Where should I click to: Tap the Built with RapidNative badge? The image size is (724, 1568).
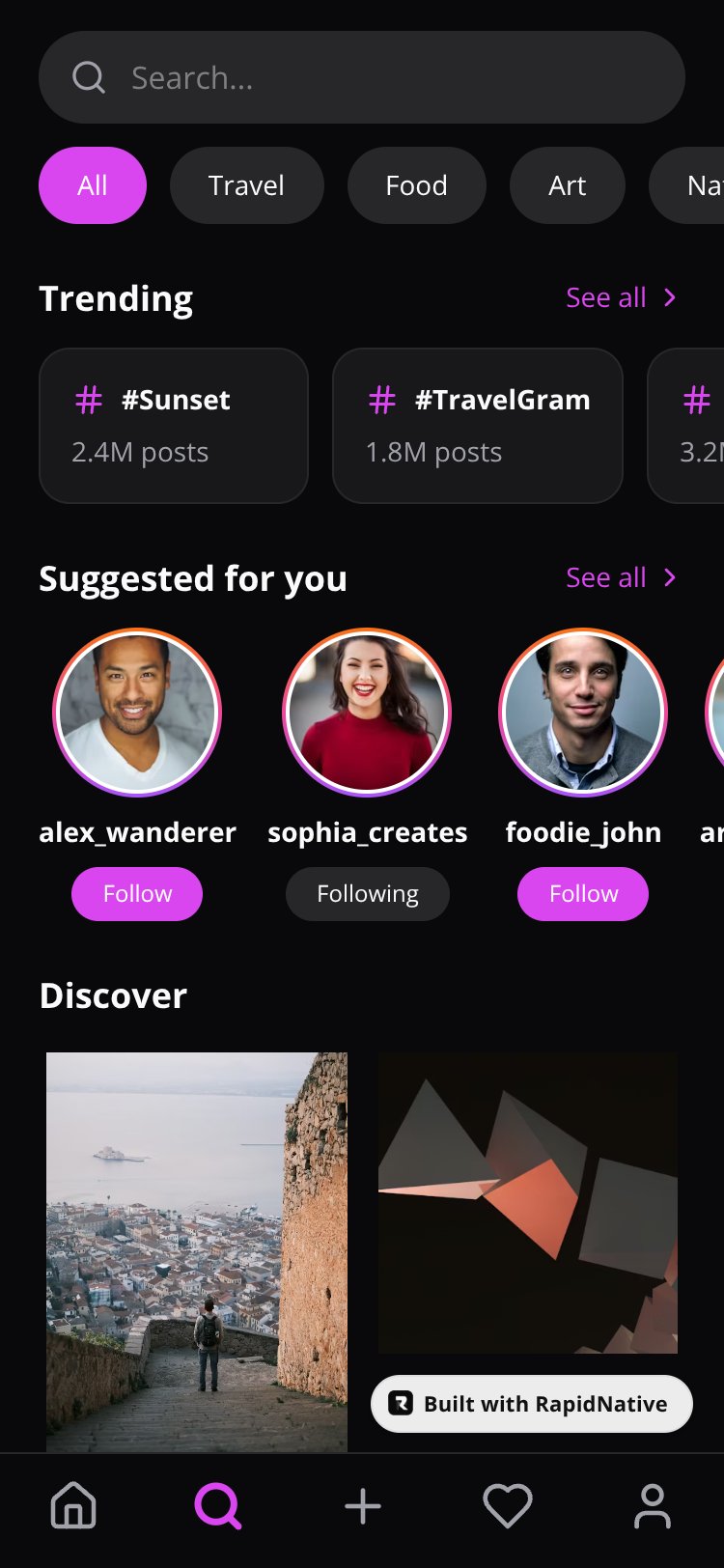tap(532, 1404)
